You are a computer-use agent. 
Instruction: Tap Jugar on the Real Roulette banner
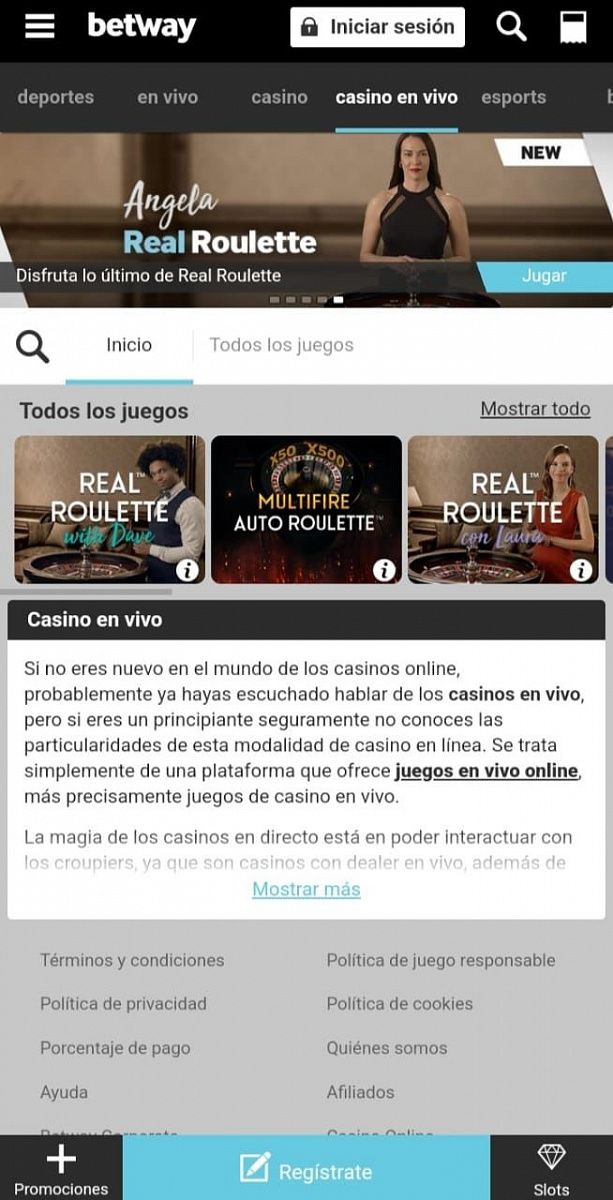tap(544, 275)
